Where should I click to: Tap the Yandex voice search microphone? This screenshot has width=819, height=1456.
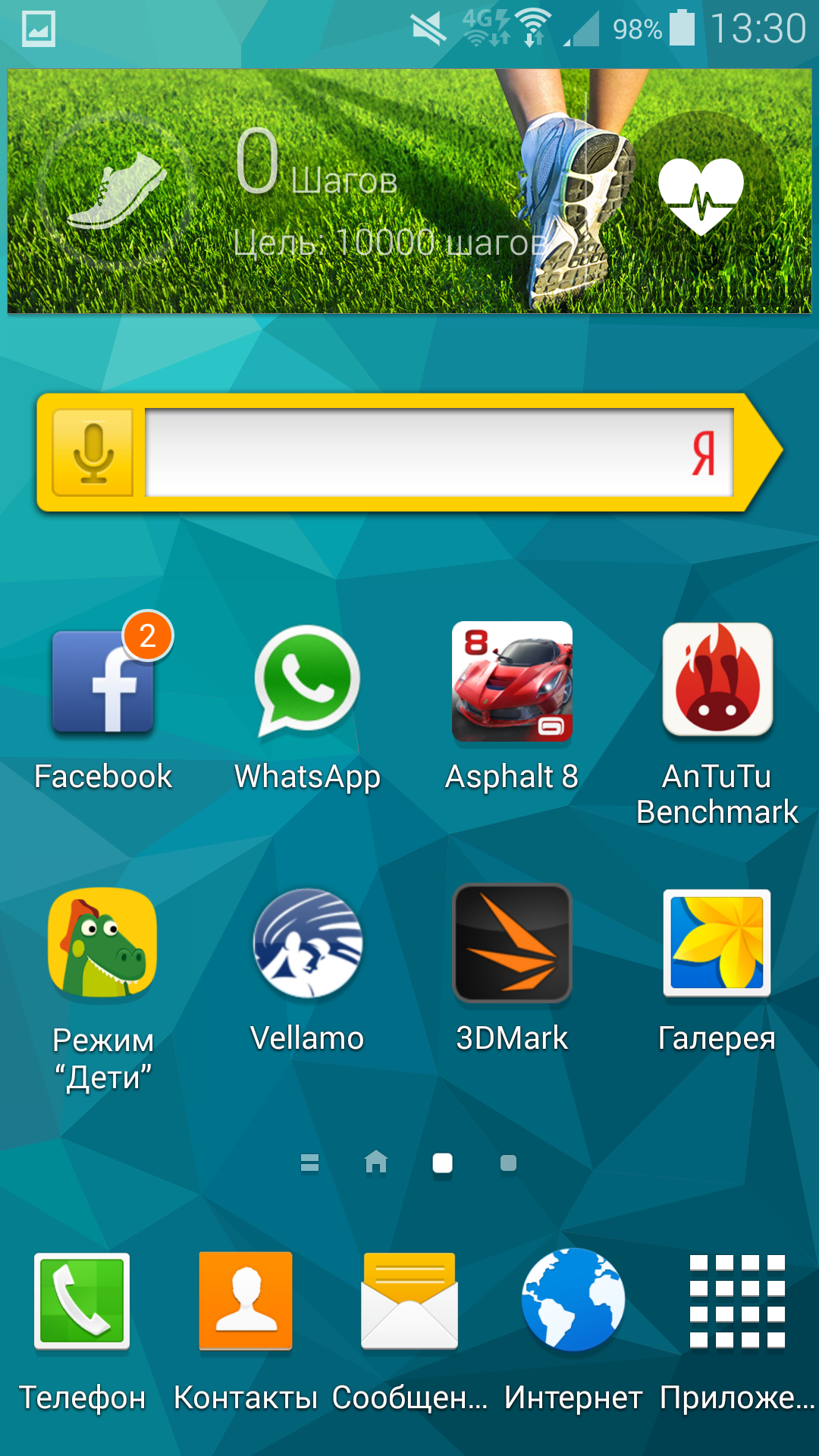tap(93, 453)
